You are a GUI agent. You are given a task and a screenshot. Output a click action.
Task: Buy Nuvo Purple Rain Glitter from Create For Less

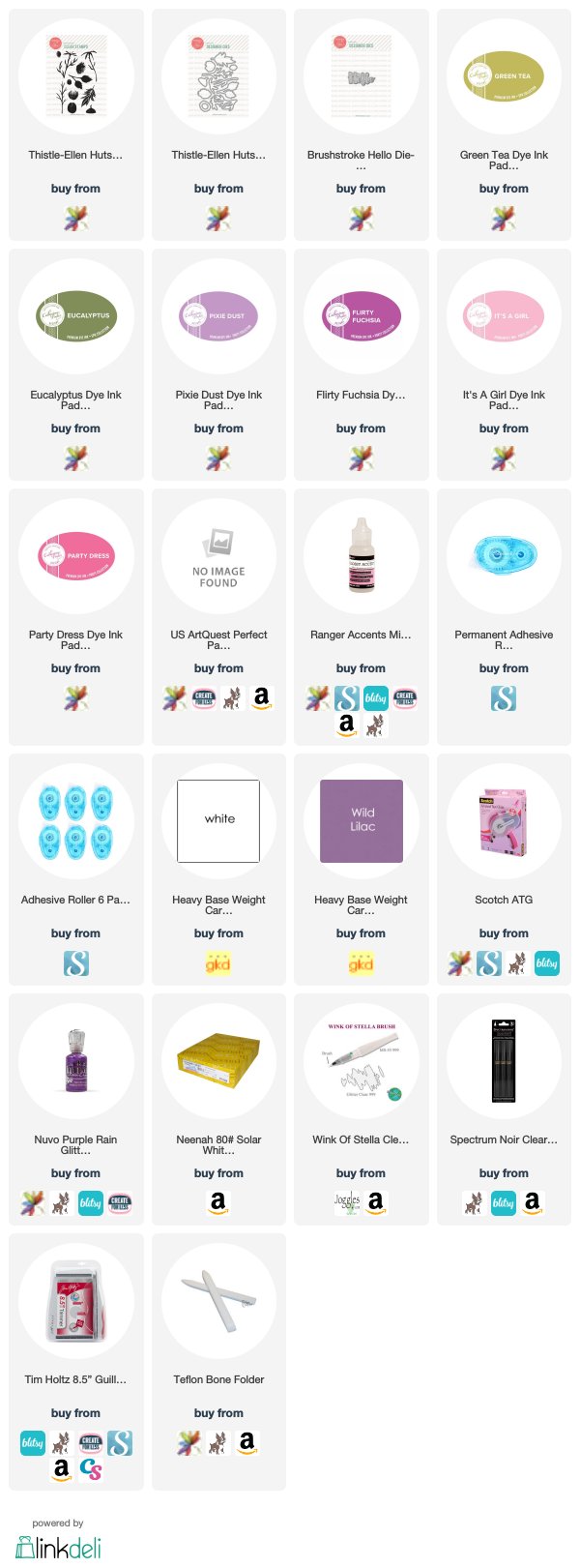[x=120, y=1203]
